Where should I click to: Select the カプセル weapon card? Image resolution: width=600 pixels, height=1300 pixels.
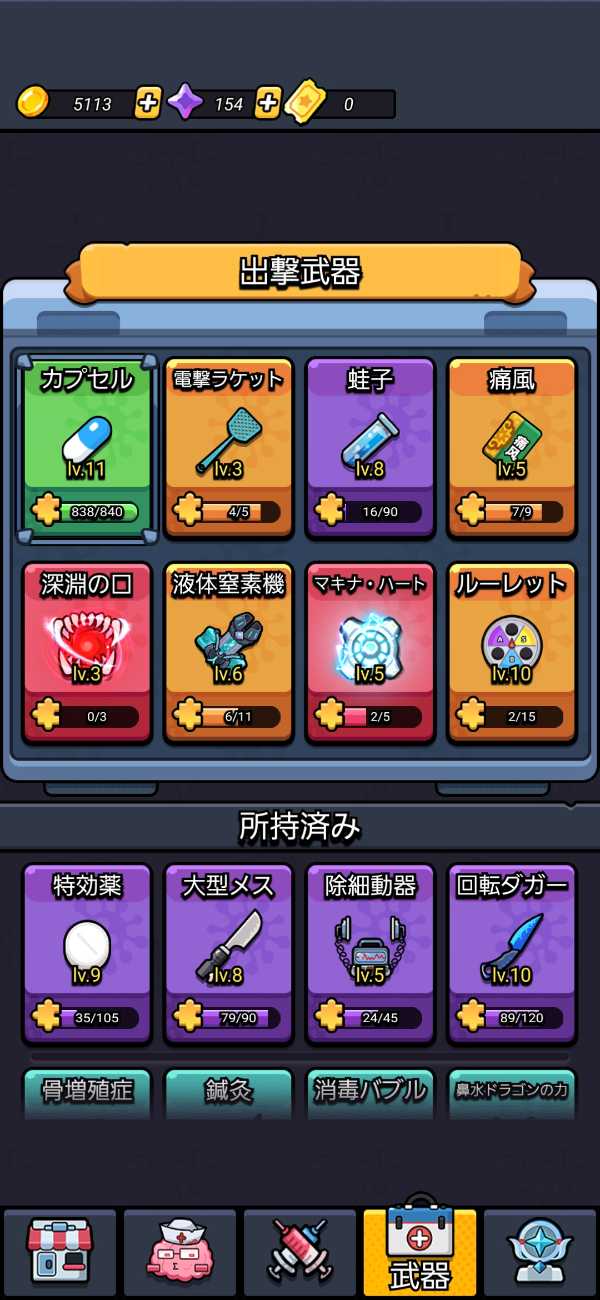tap(86, 446)
